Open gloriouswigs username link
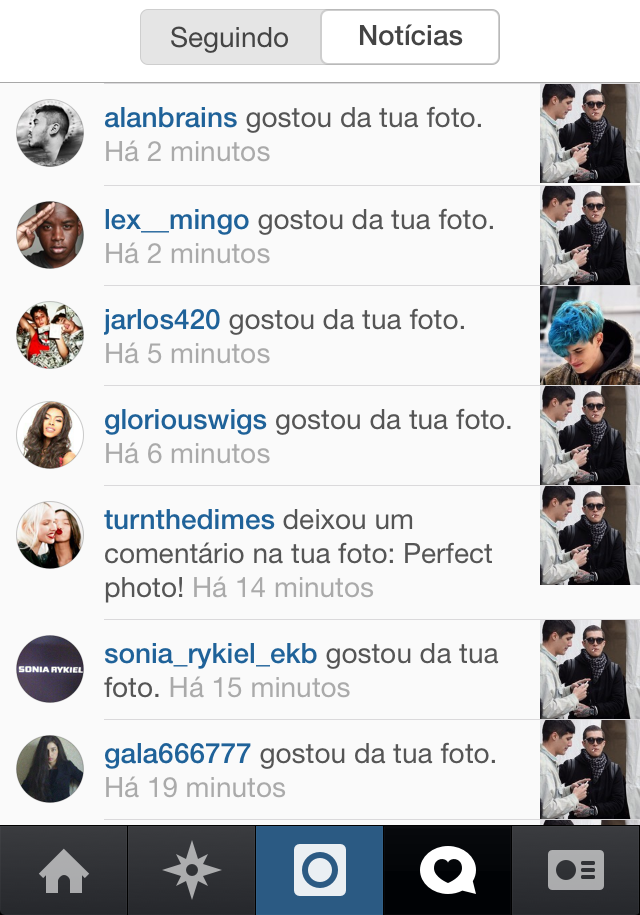This screenshot has height=915, width=640. tap(186, 420)
